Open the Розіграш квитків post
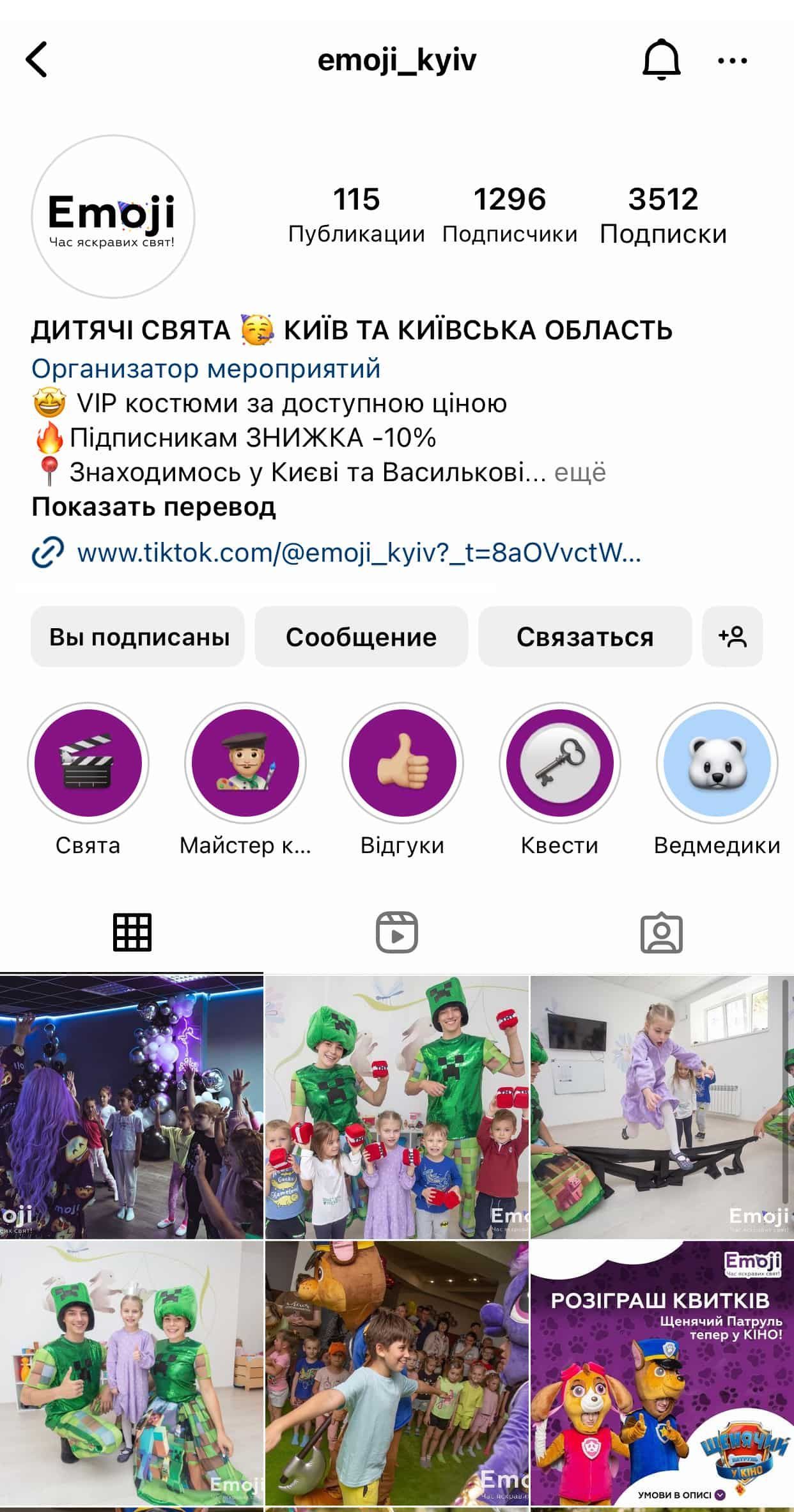 (x=662, y=1373)
